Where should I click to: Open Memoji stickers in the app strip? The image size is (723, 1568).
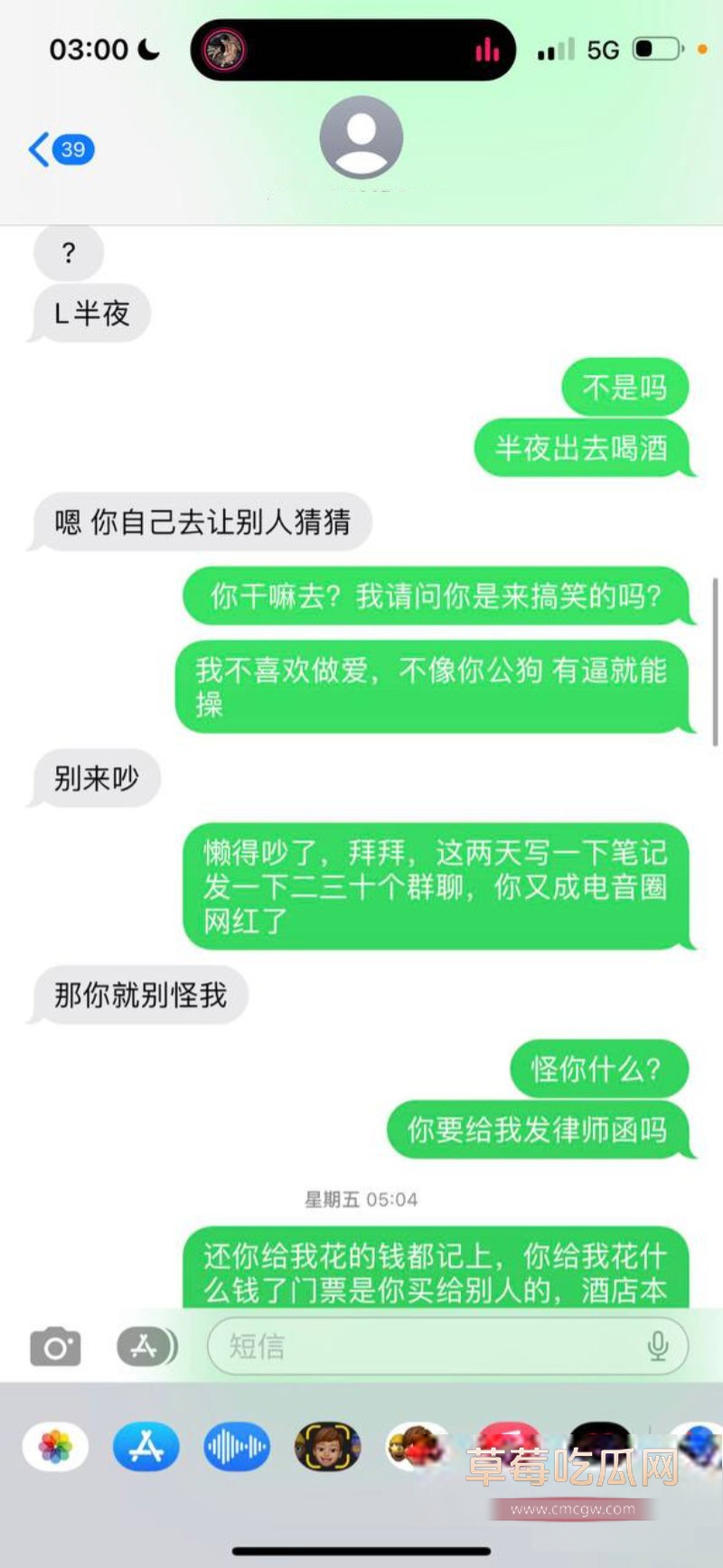tap(327, 1447)
